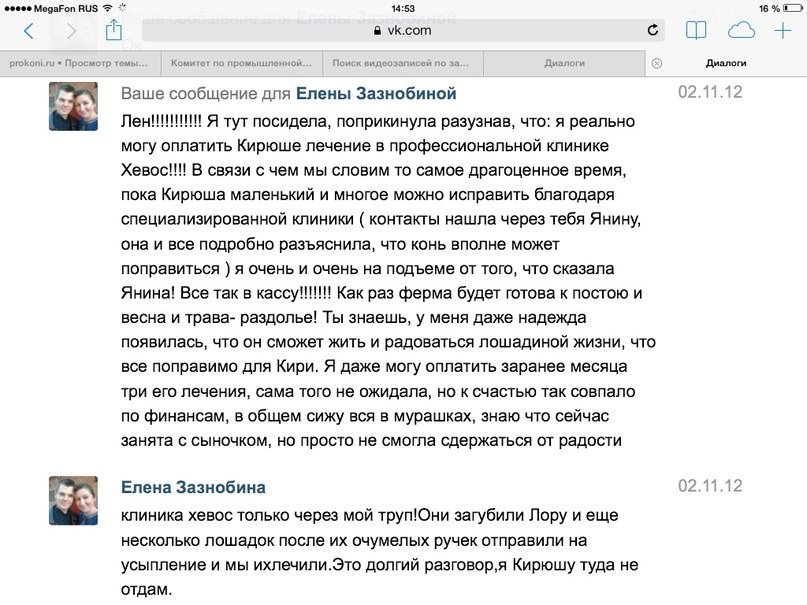Tap the avatar beside the first message

point(73,106)
